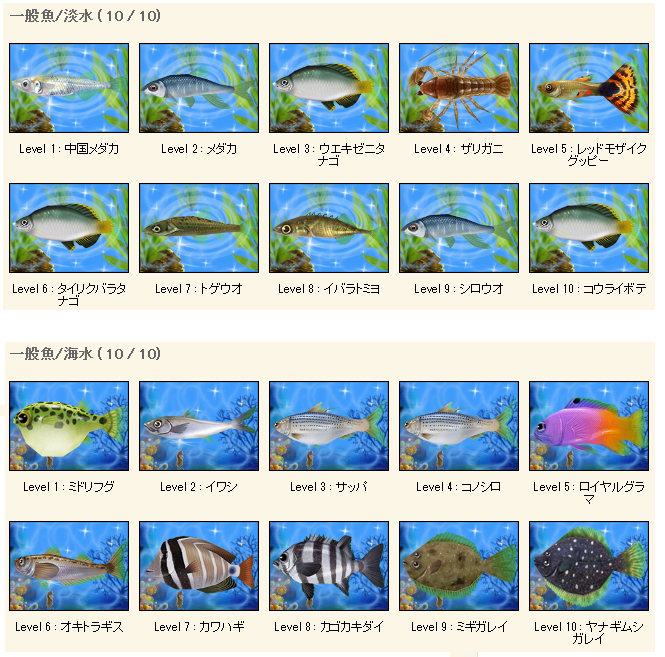Select the Level 2 メダカ tile
Viewport: 665px width, 657px height.
(199, 88)
